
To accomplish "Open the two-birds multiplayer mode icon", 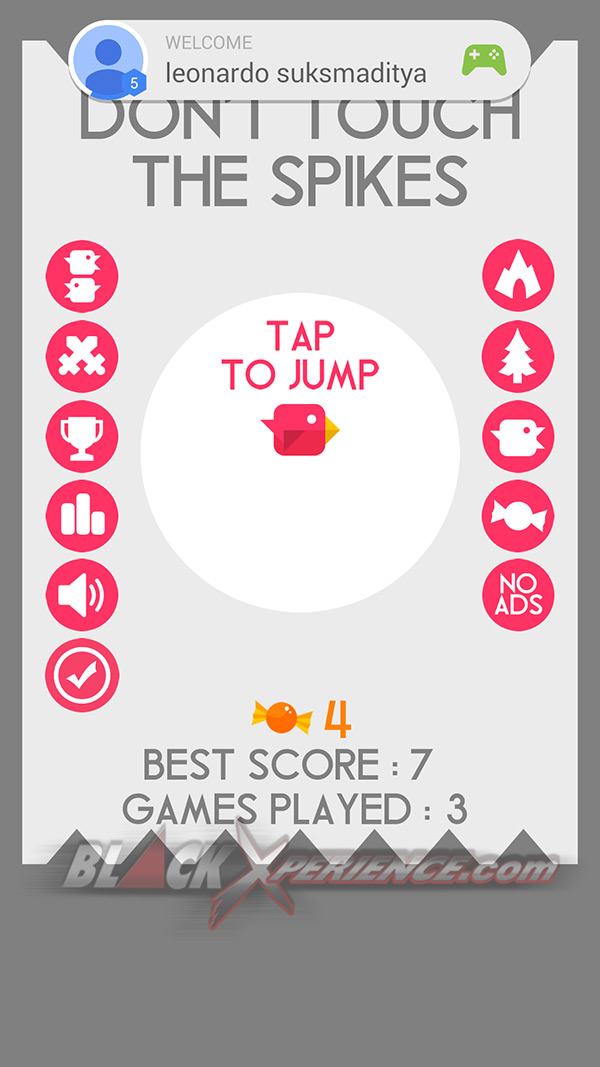I will (x=82, y=277).
